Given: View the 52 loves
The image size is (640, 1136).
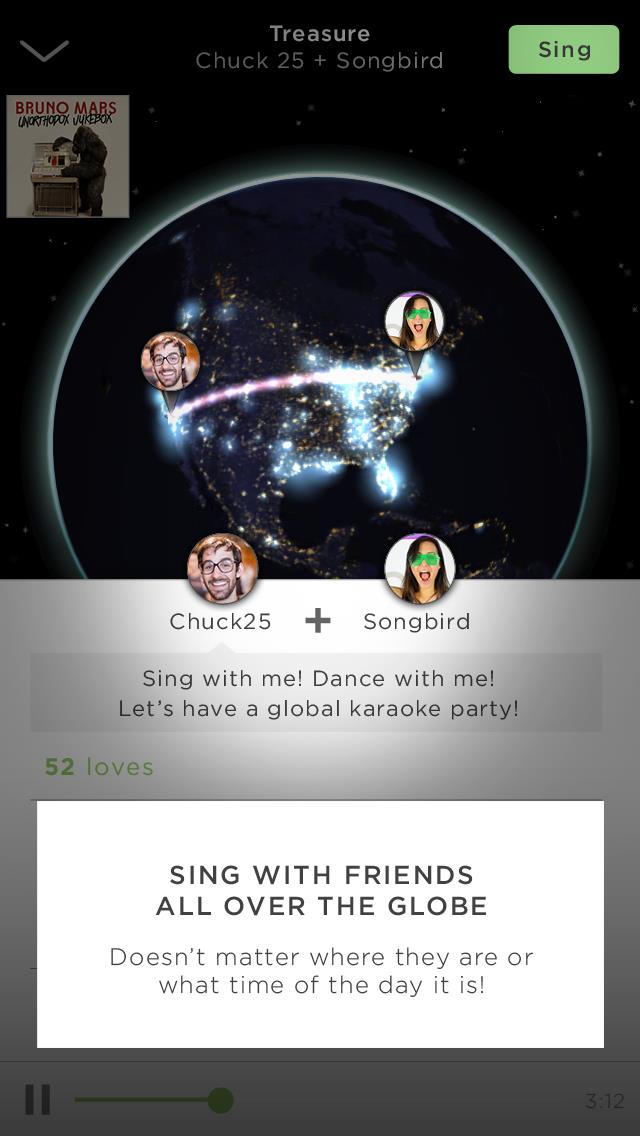Looking at the screenshot, I should pyautogui.click(x=99, y=767).
